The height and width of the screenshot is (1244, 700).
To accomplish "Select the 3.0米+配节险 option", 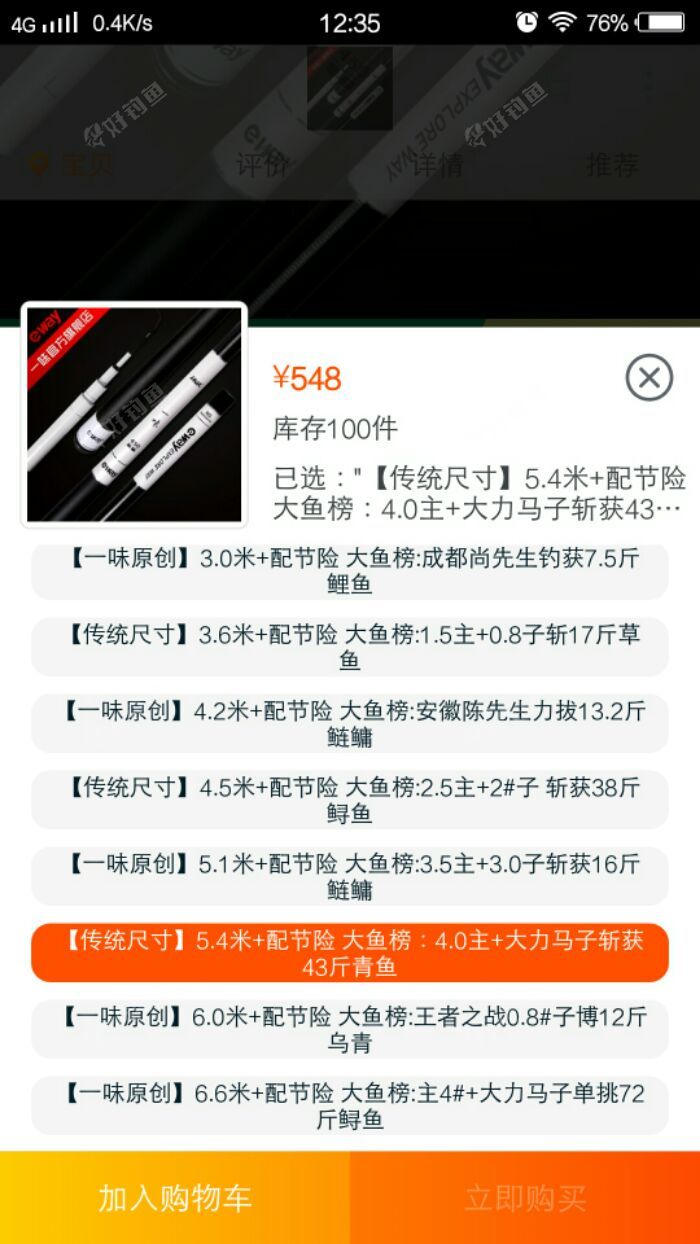I will click(x=349, y=571).
